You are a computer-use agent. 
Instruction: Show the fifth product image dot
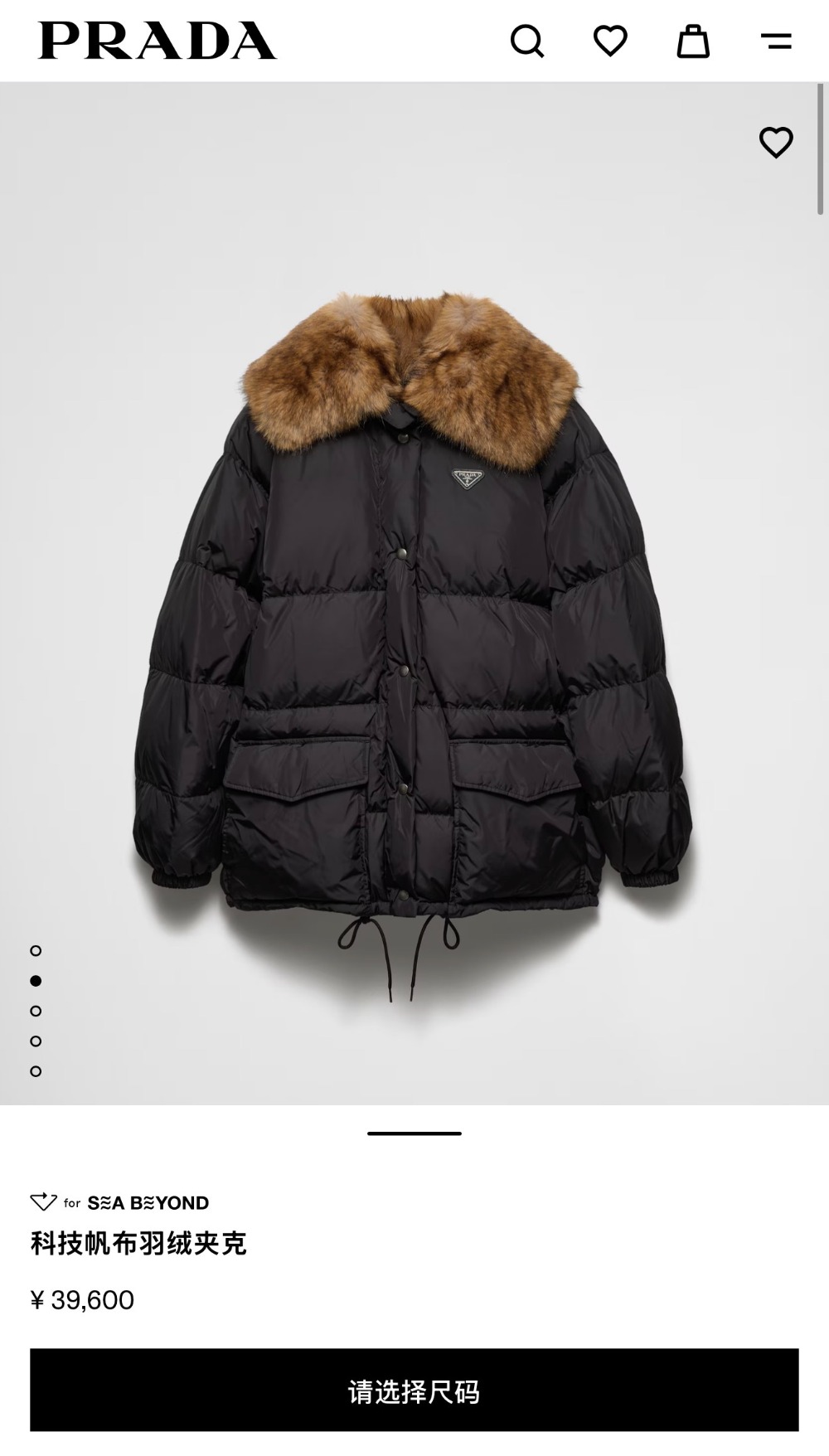[x=36, y=1071]
